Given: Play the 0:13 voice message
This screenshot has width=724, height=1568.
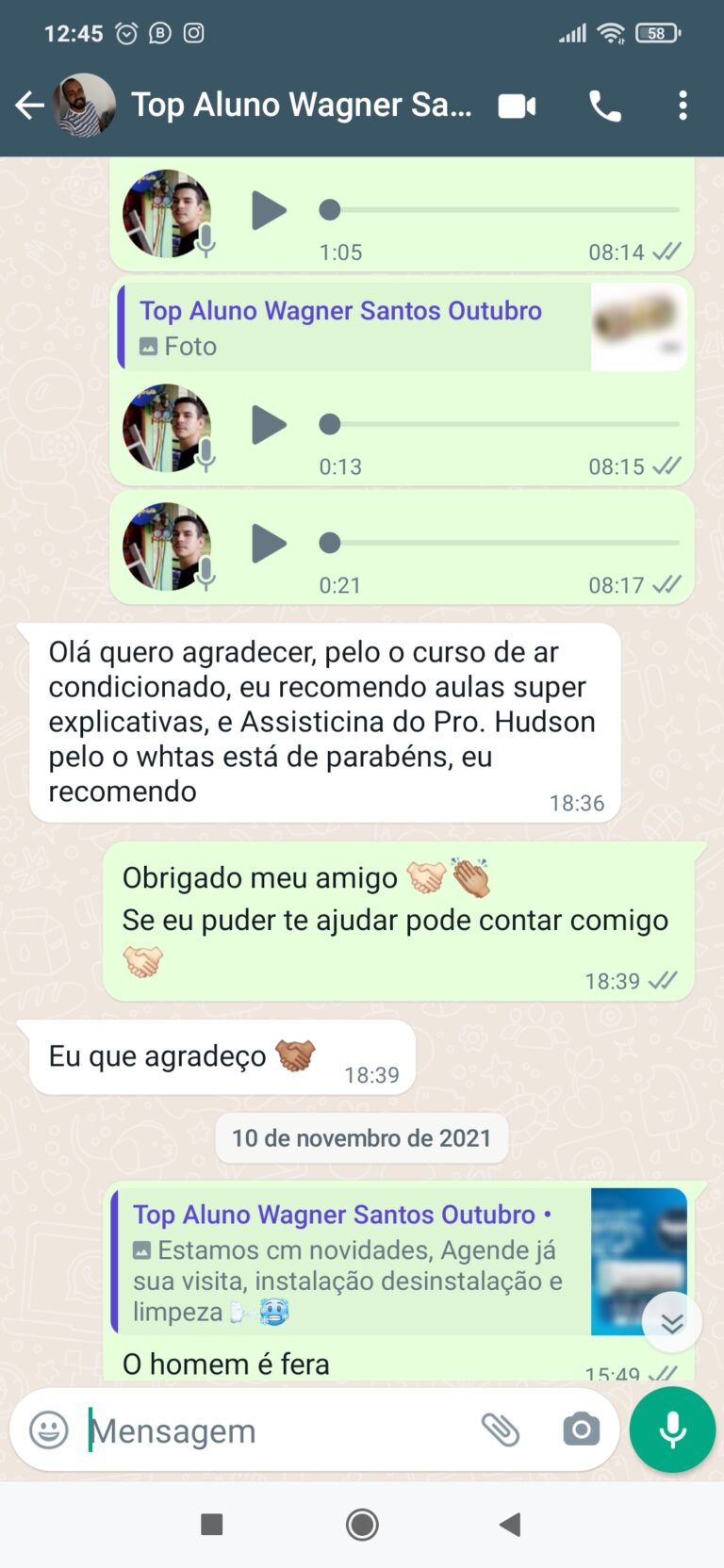Looking at the screenshot, I should tap(269, 425).
